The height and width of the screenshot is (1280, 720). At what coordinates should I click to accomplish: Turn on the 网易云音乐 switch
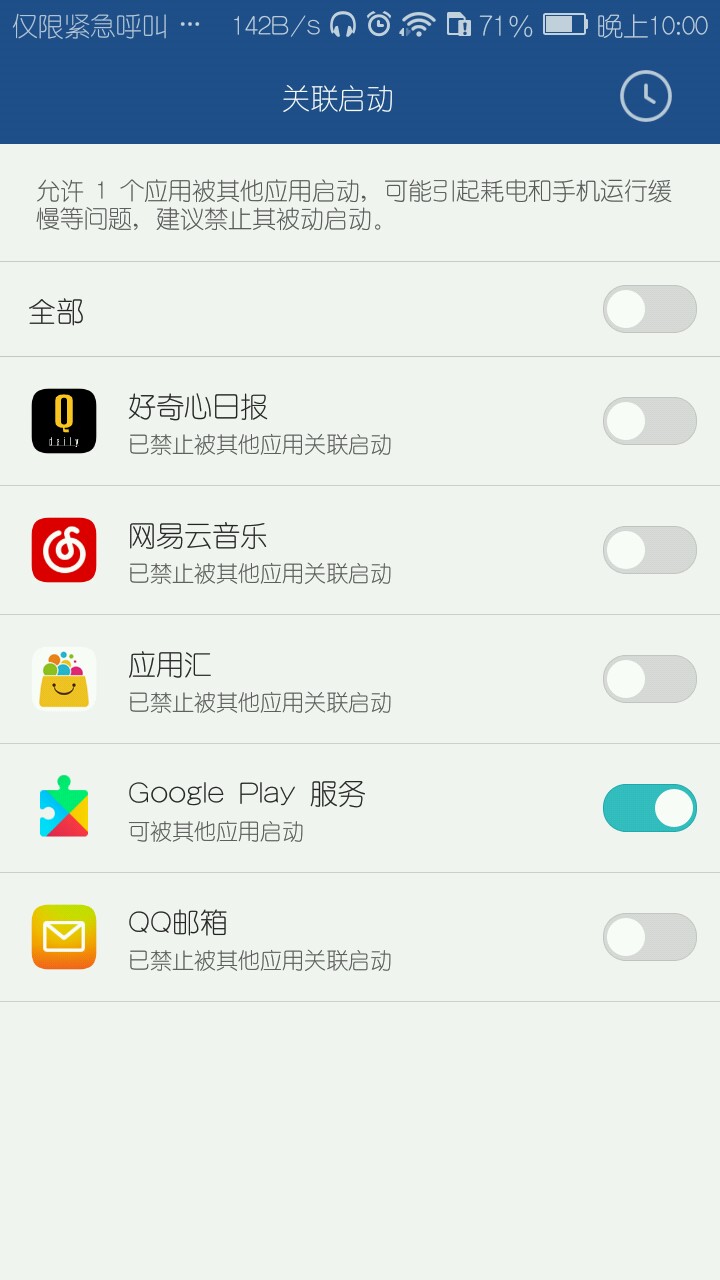(x=649, y=550)
